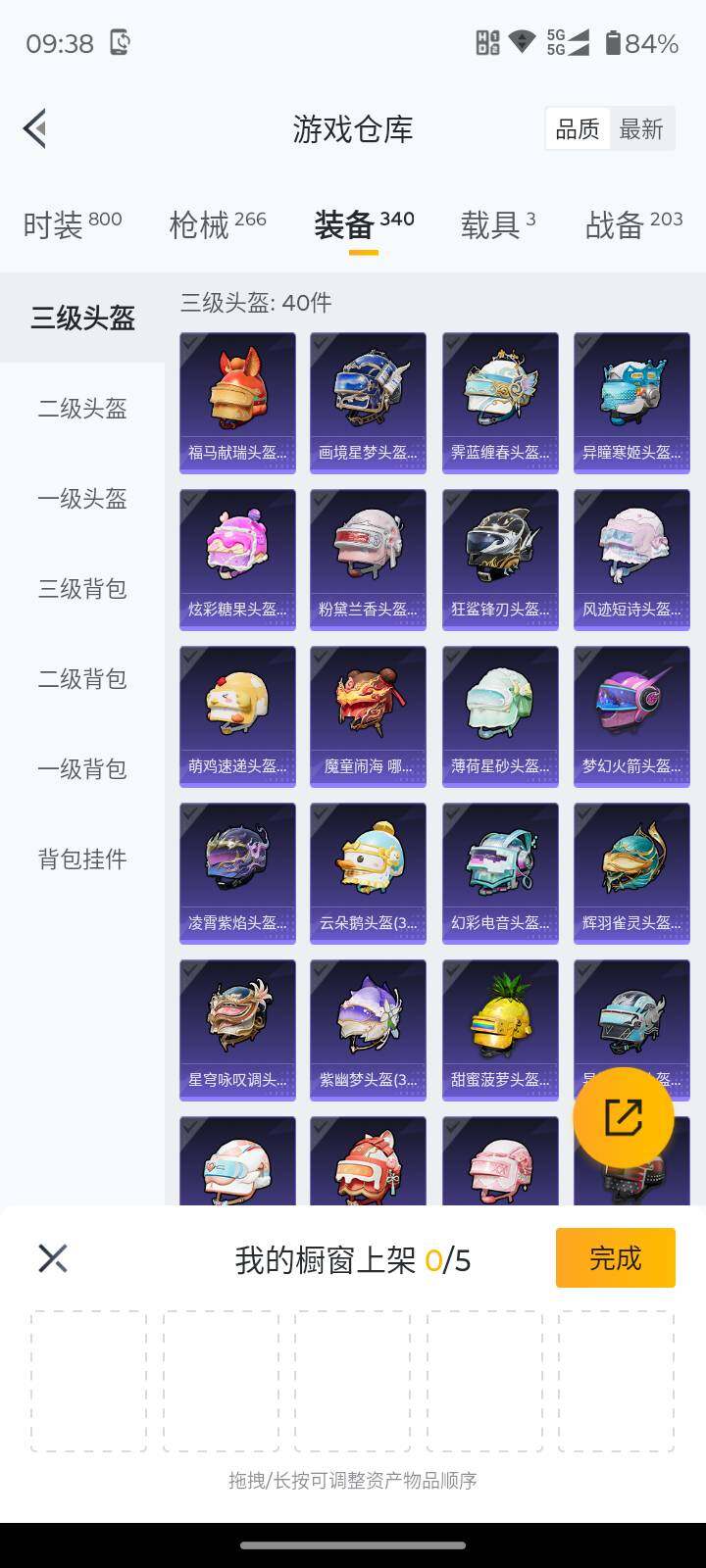Switch sorting to 品质 quality

tap(578, 128)
